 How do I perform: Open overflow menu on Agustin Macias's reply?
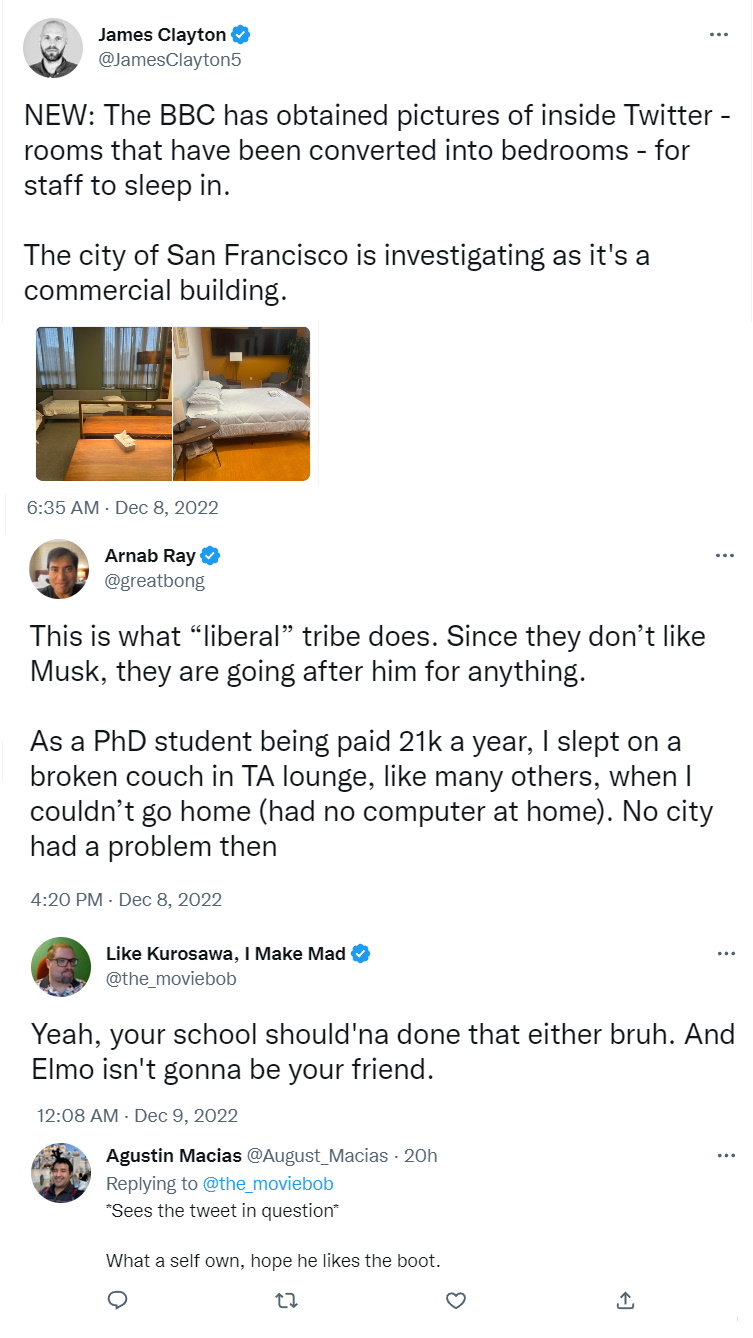[726, 1155]
